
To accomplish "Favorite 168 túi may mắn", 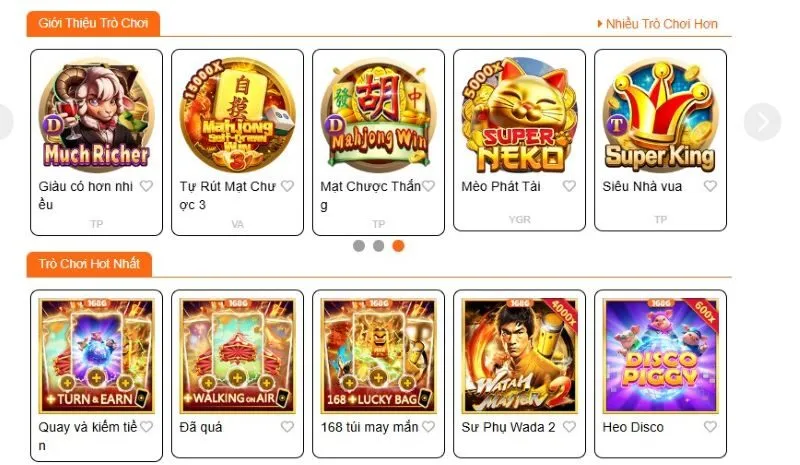I will pos(428,427).
